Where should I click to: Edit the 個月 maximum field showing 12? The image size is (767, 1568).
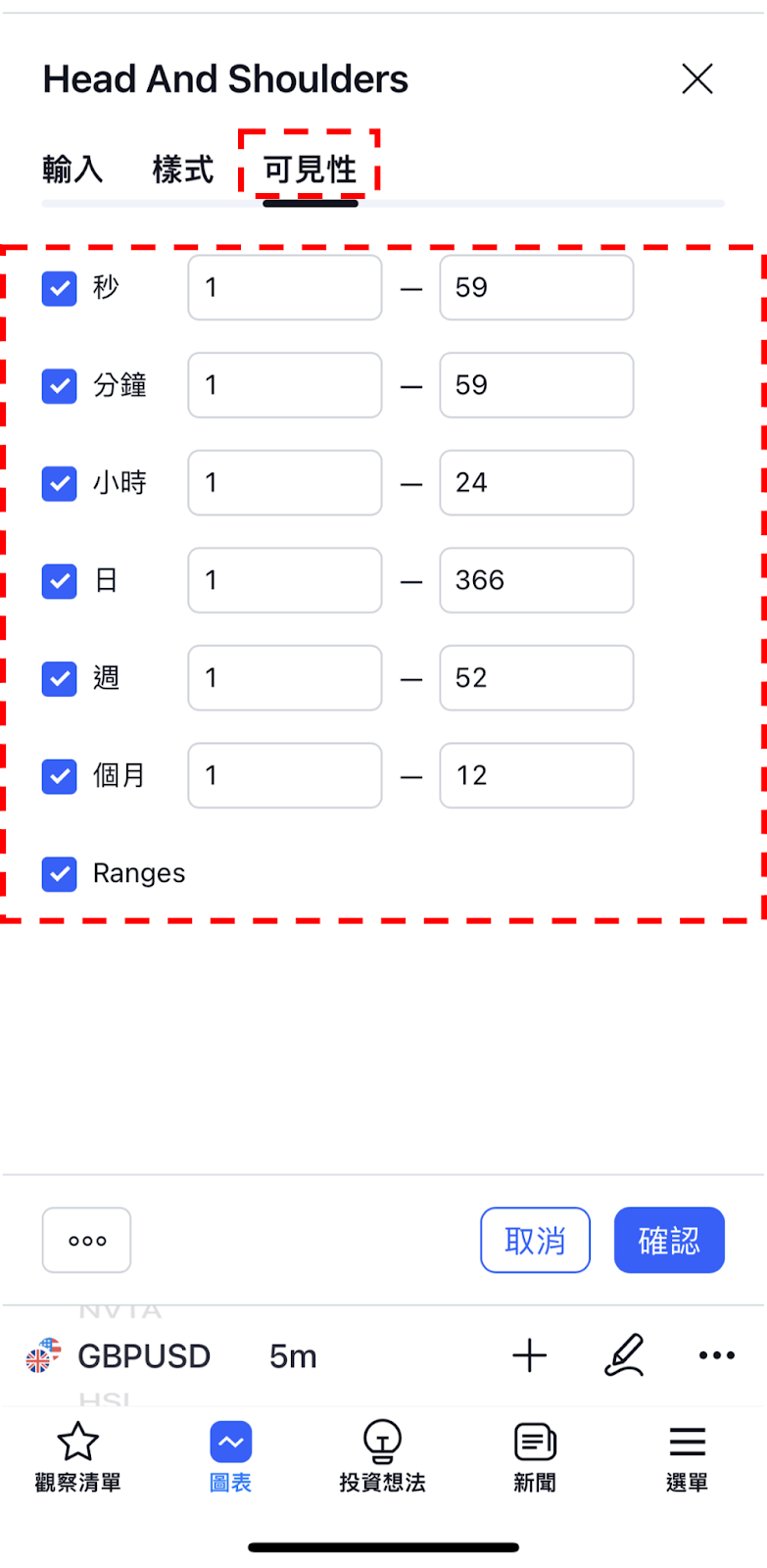pyautogui.click(x=537, y=775)
